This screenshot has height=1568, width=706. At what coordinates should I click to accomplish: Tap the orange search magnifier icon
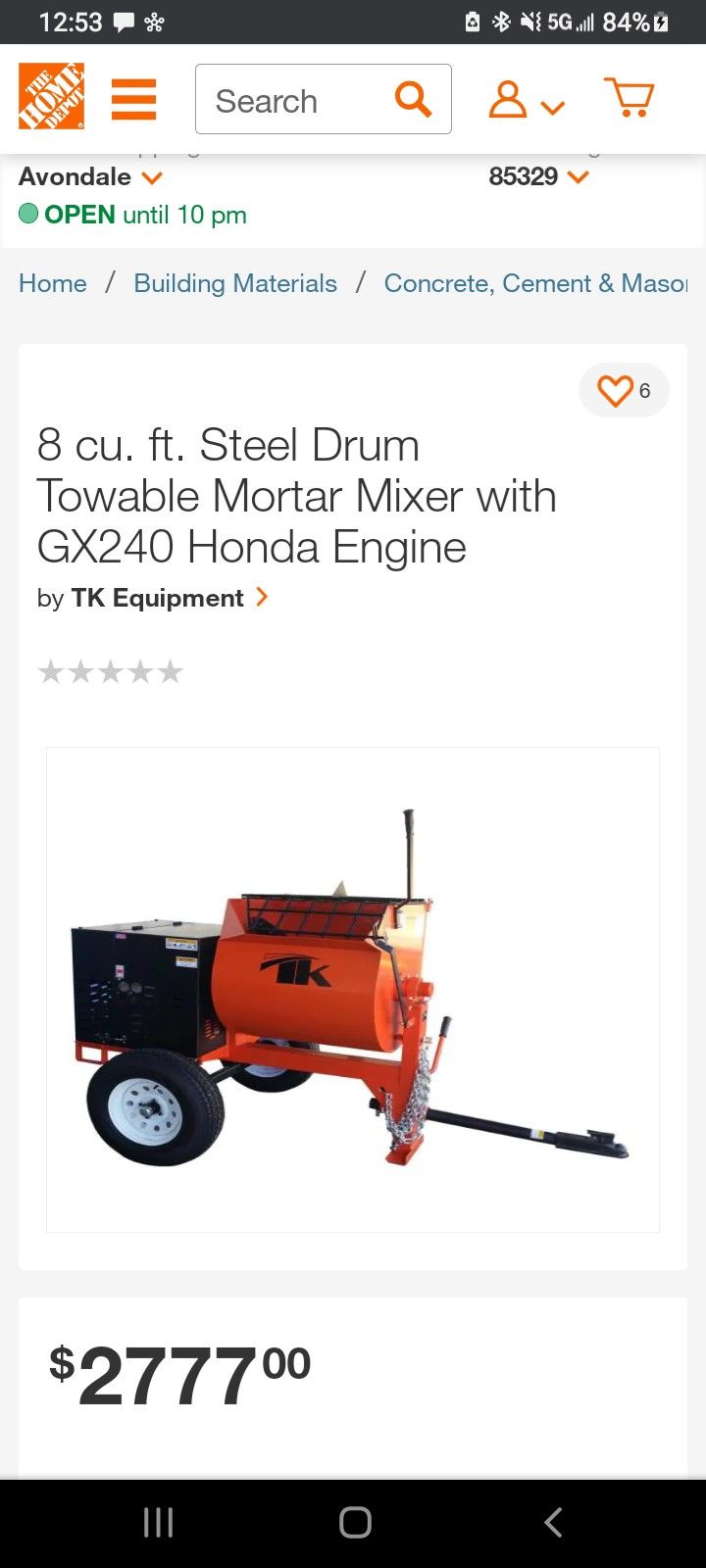413,99
